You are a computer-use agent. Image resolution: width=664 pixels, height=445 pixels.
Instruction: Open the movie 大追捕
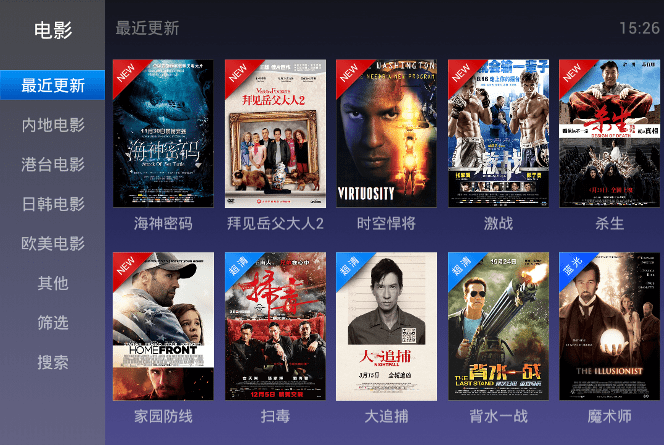[x=387, y=326]
